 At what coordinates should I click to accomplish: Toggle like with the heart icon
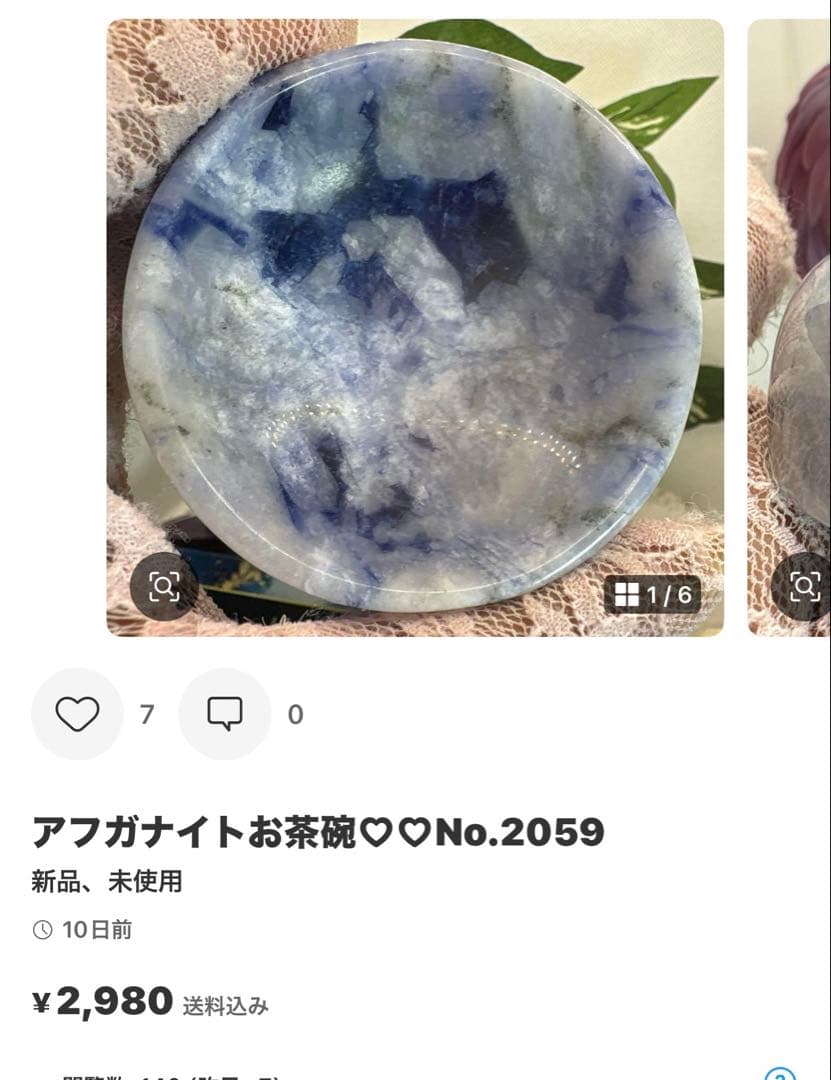tap(77, 714)
